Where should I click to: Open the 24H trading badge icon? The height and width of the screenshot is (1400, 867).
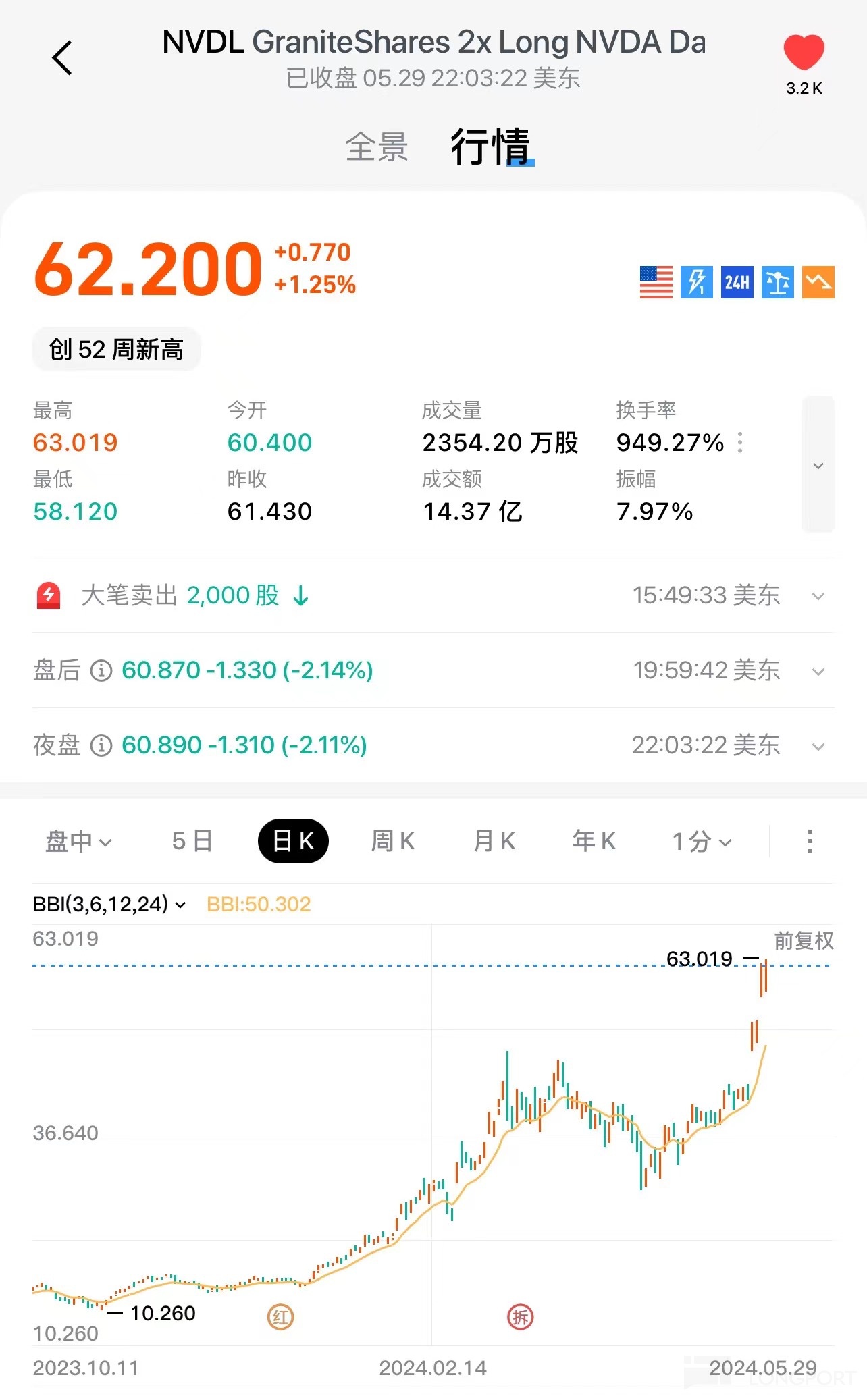(737, 282)
